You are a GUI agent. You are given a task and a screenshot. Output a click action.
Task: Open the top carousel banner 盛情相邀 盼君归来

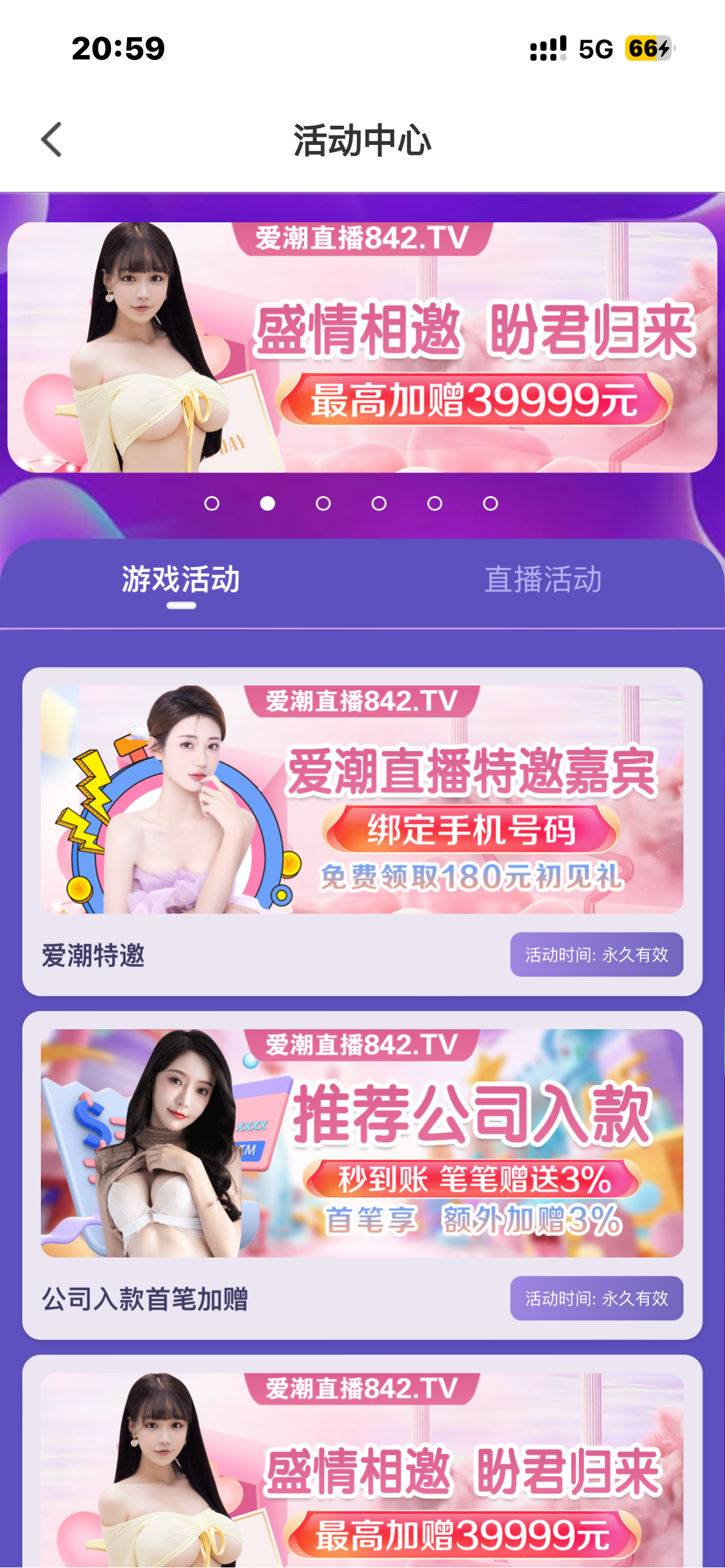coord(362,347)
